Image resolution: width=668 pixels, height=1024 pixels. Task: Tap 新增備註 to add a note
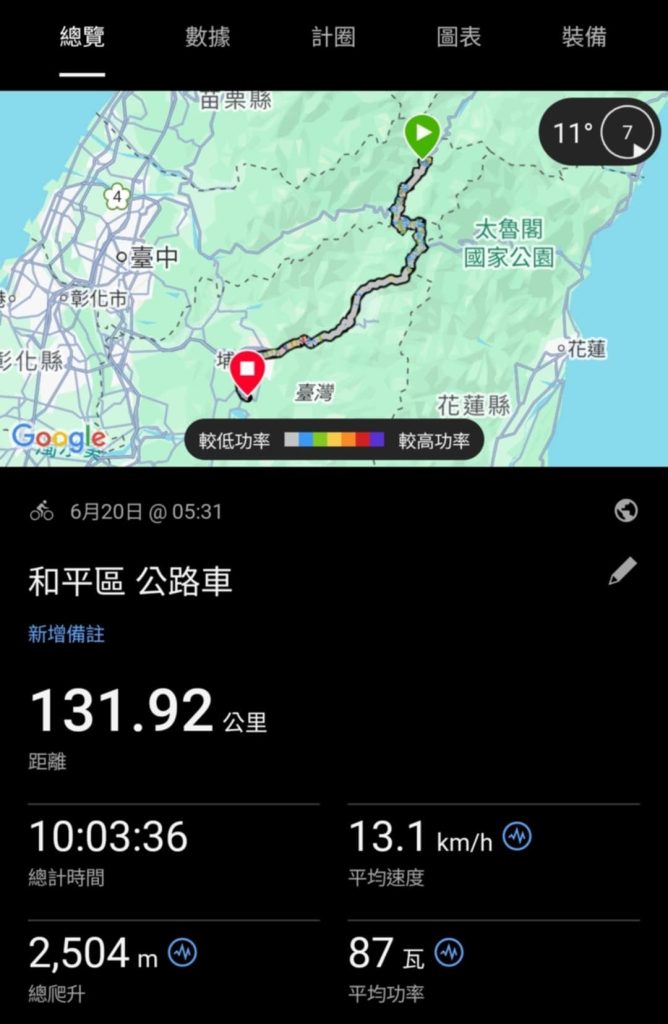[66, 634]
